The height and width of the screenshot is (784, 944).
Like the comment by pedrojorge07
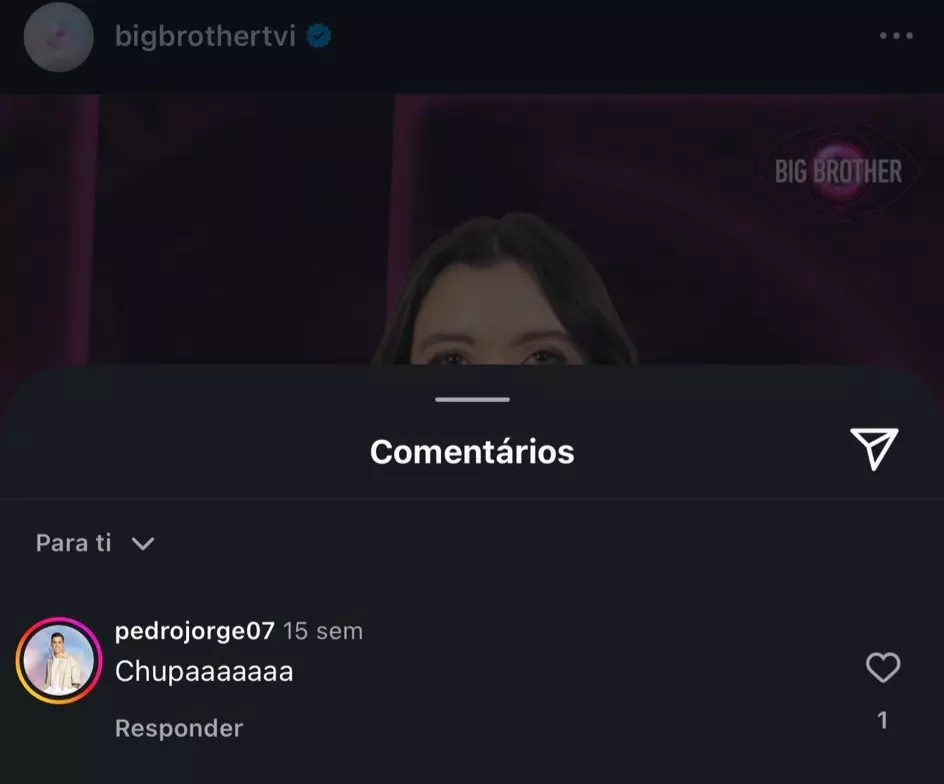tap(882, 668)
